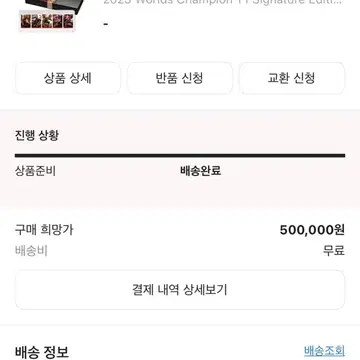360x360 pixels.
Task: Request a return with 반품 신청
Action: coord(180,78)
